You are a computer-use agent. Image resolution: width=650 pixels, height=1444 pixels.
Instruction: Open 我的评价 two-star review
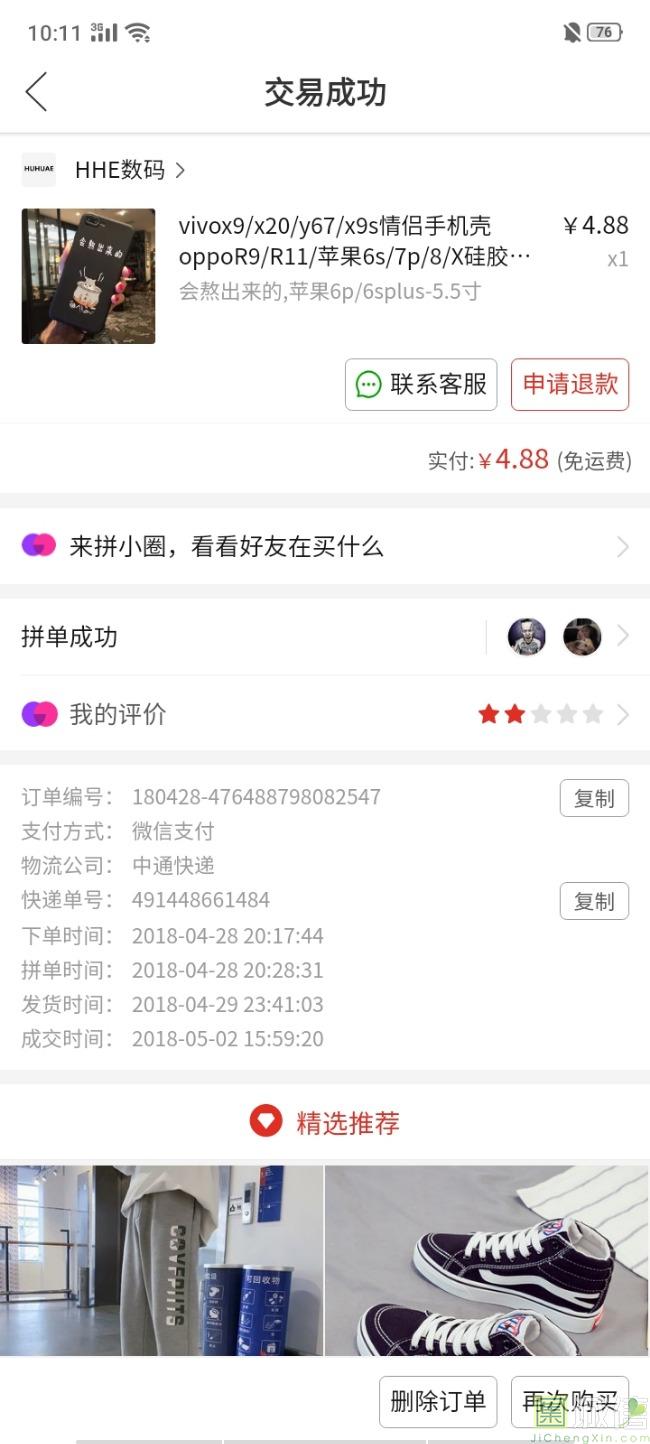(325, 714)
